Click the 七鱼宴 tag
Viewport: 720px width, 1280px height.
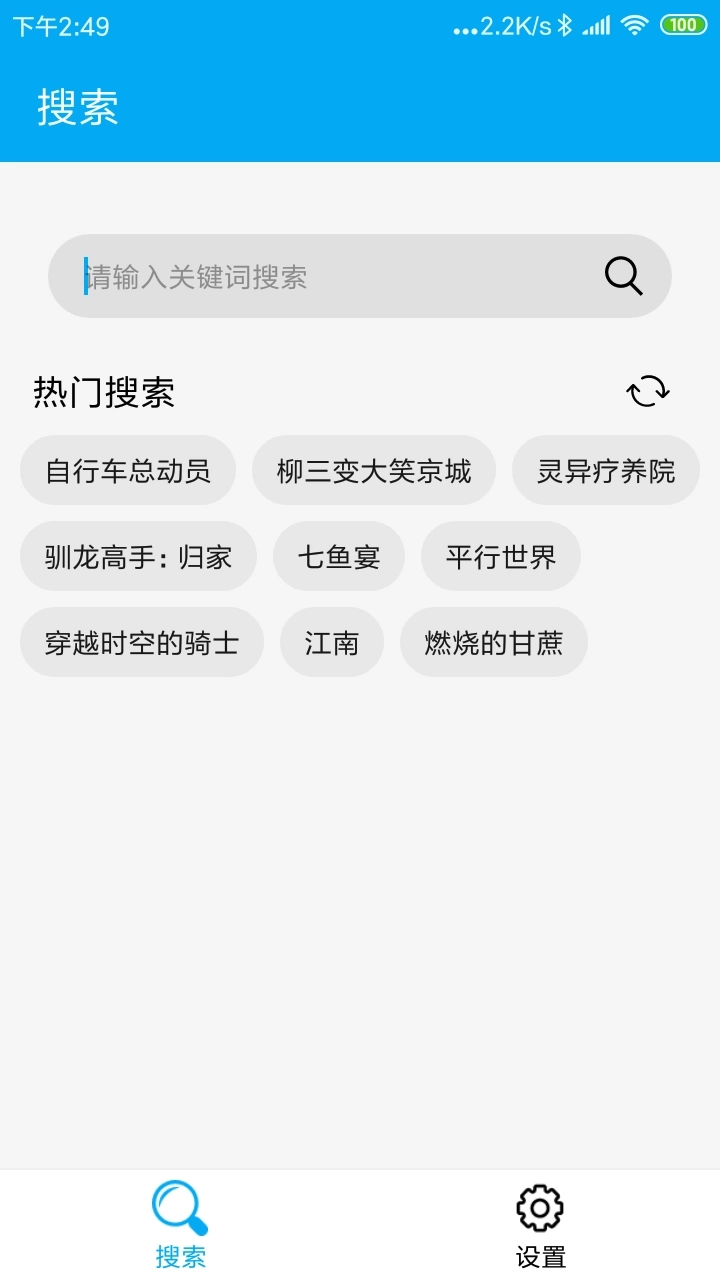338,556
